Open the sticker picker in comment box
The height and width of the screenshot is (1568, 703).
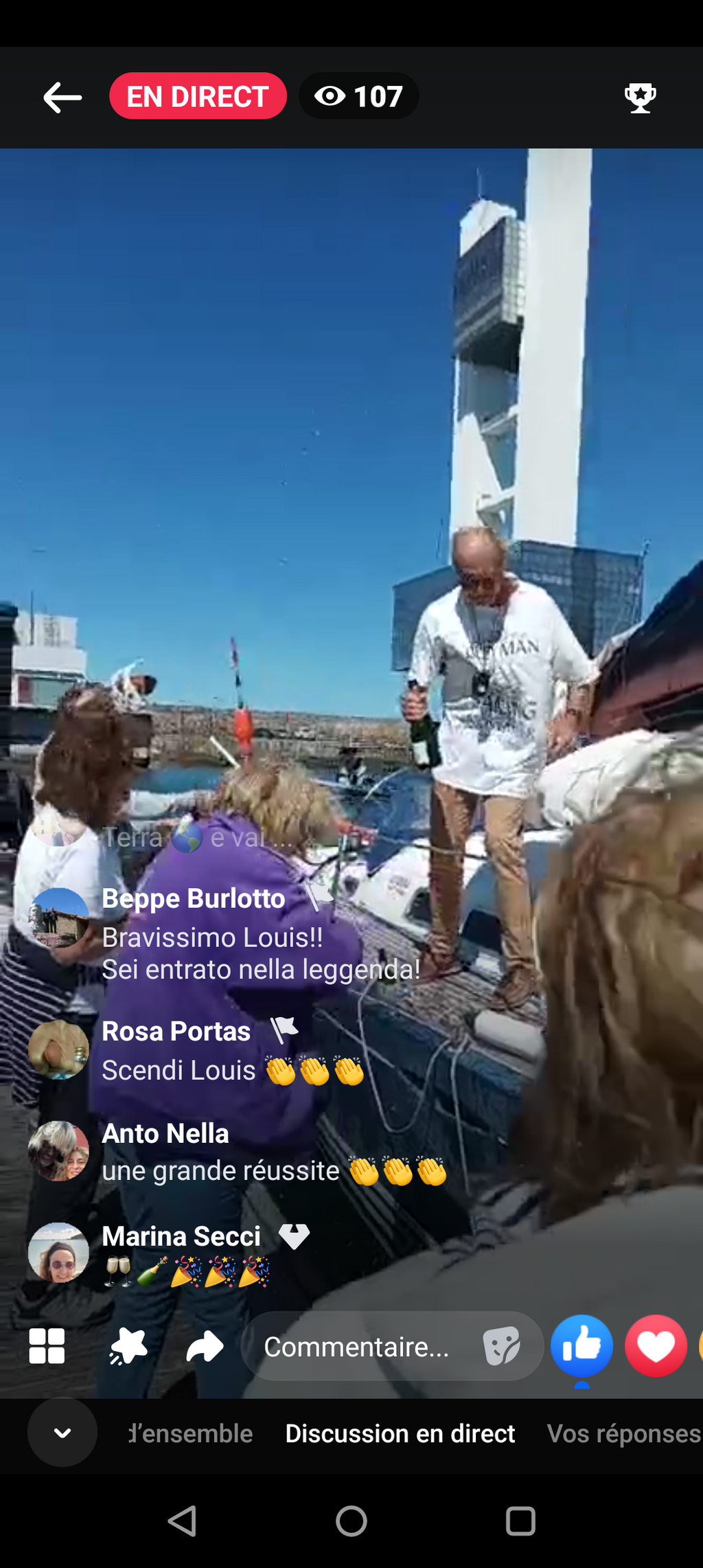tap(502, 1346)
